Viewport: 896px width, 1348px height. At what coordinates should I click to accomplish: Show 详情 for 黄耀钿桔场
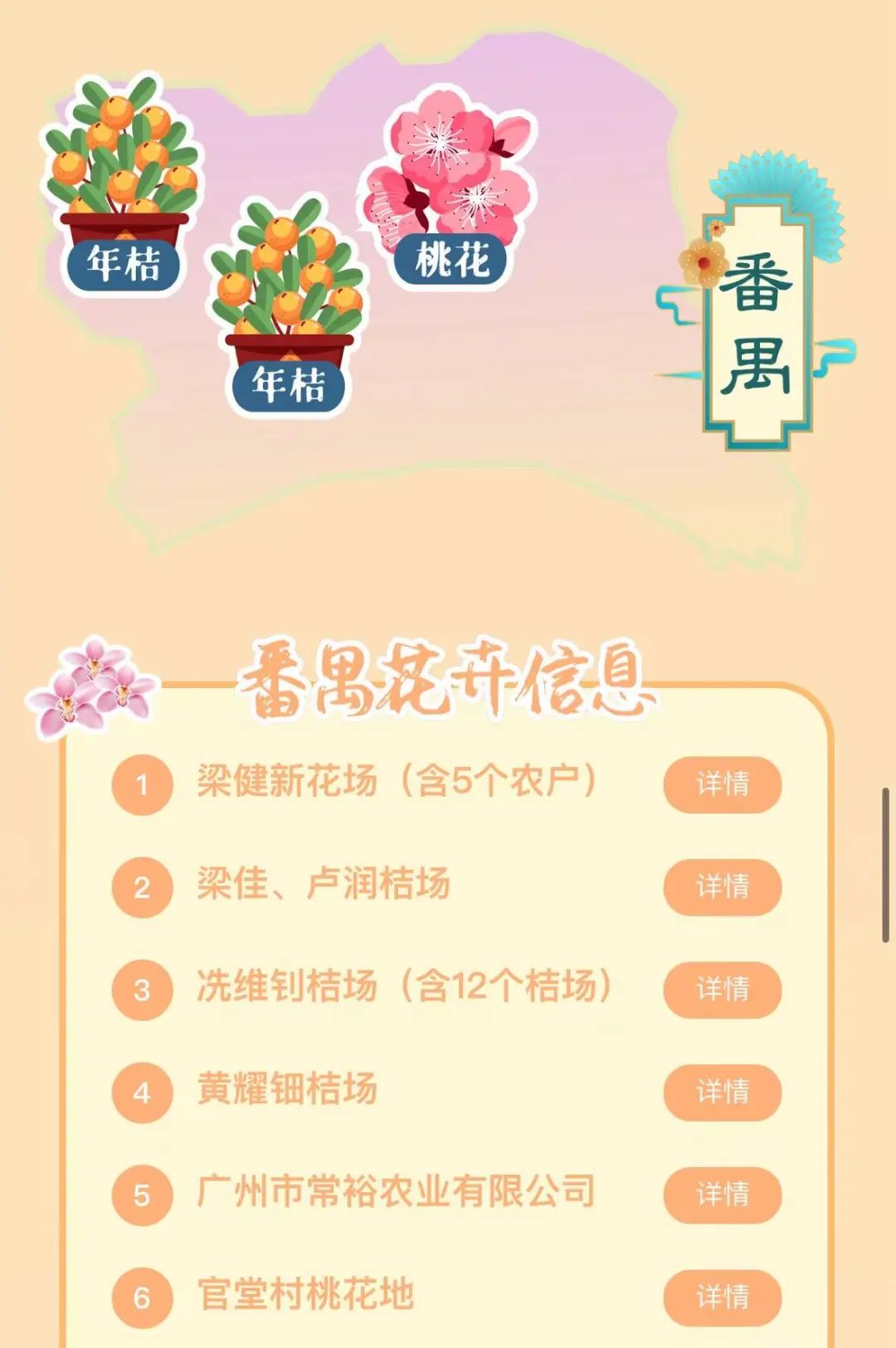click(x=722, y=1092)
